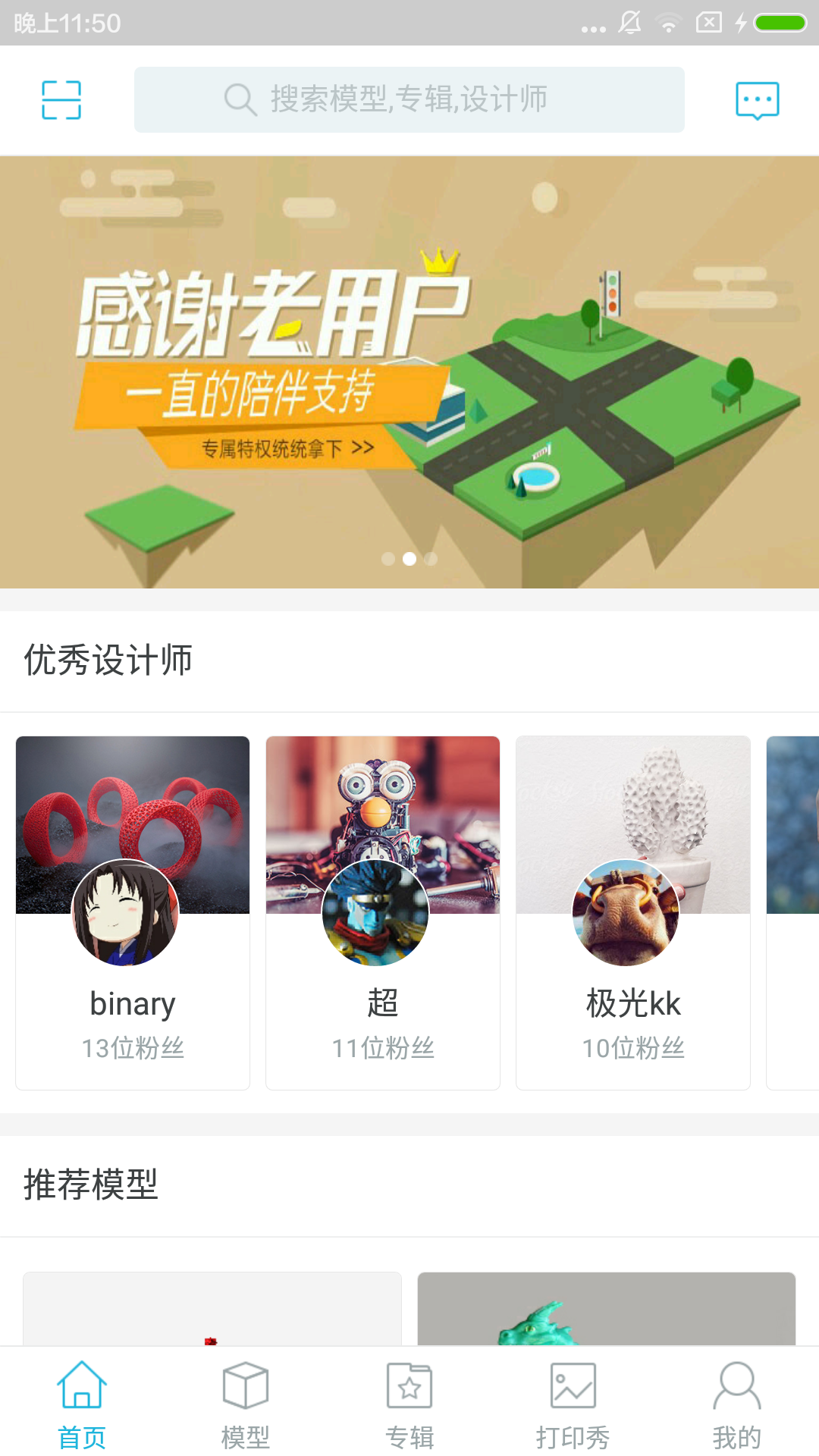The image size is (819, 1456).
Task: Open the 感谢老用户 promotional banner
Action: coord(409,372)
